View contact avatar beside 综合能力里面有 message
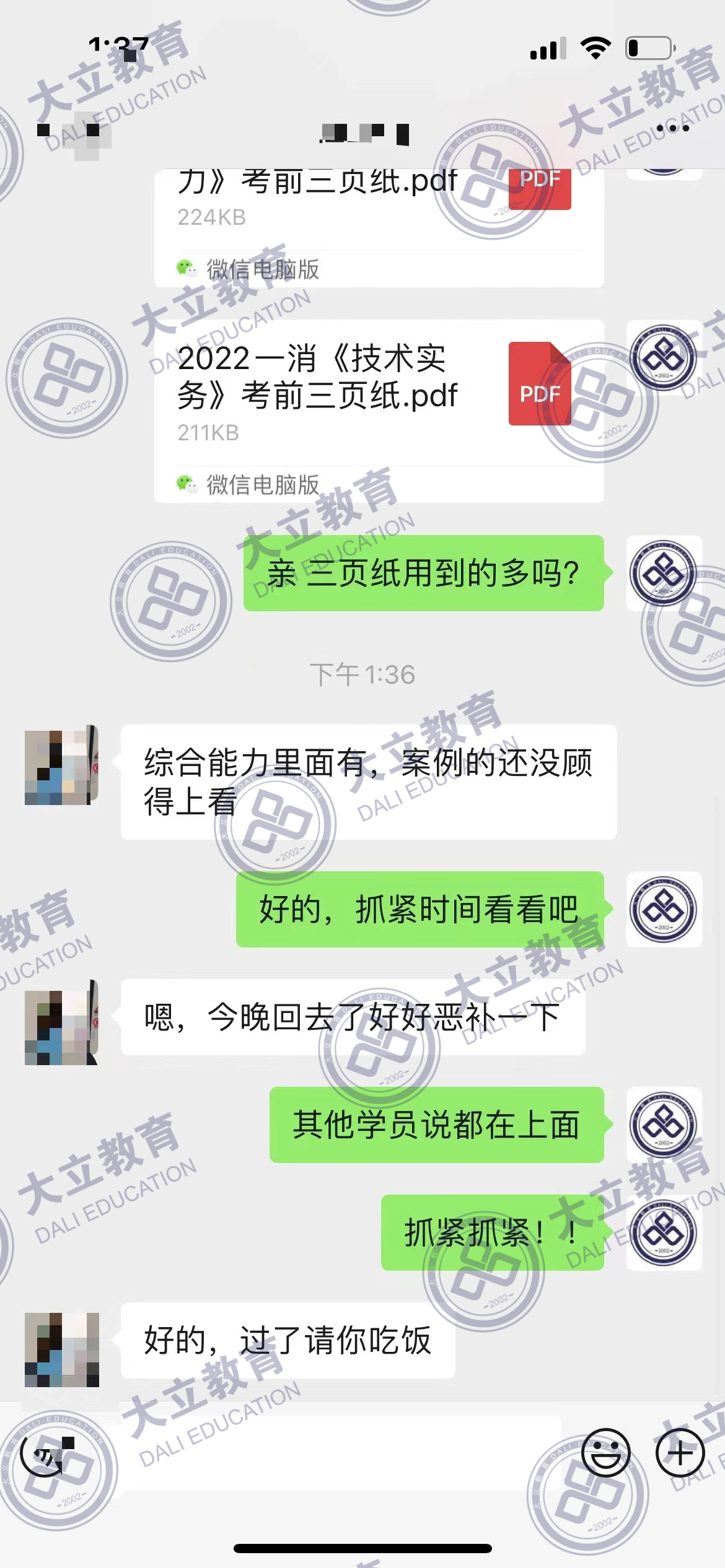 coord(61,765)
